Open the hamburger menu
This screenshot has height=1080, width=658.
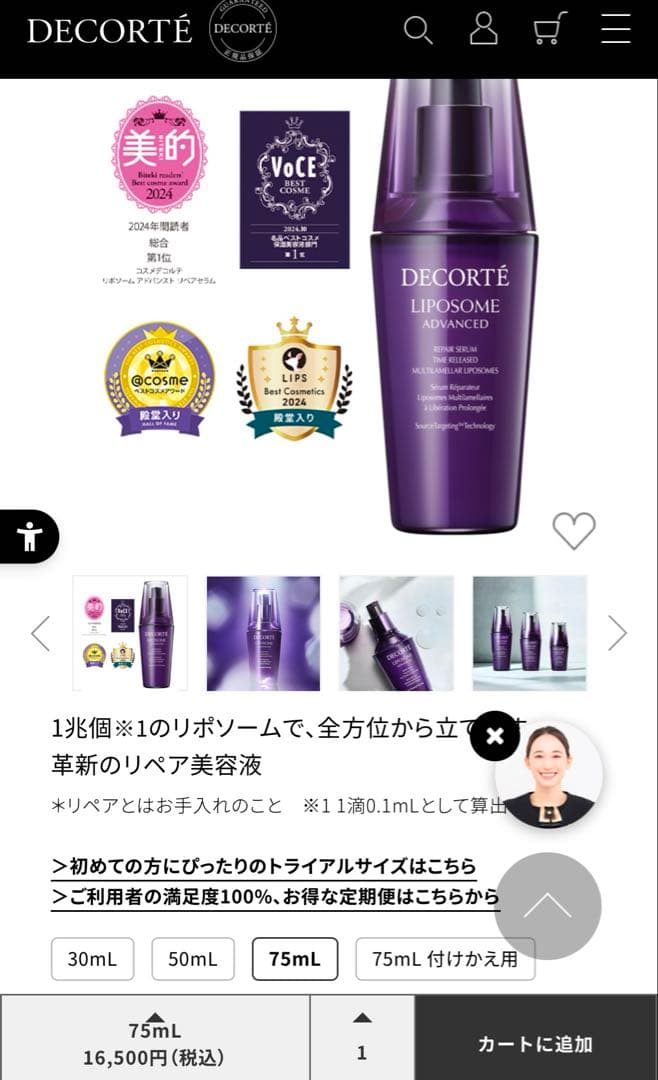pyautogui.click(x=615, y=29)
